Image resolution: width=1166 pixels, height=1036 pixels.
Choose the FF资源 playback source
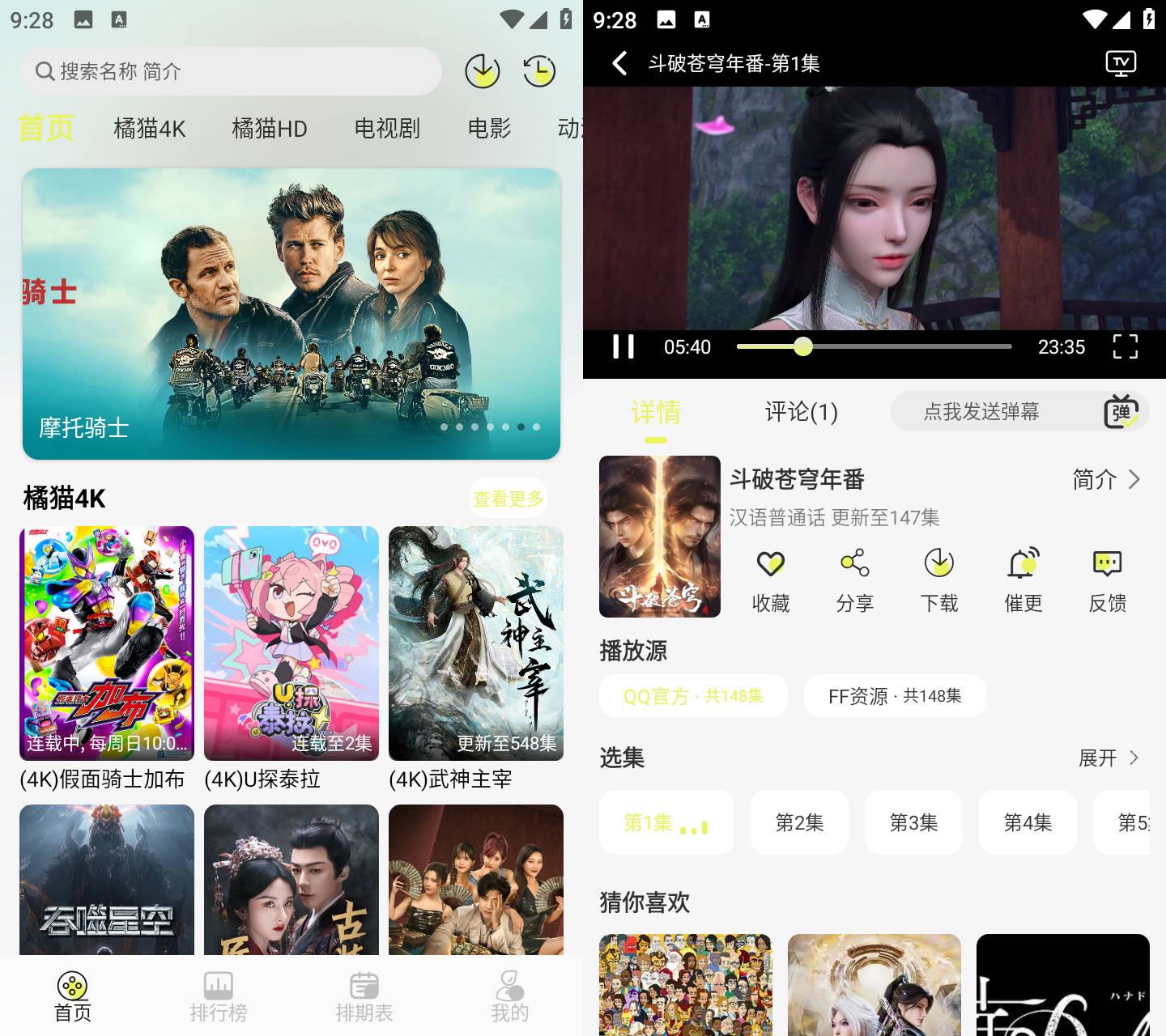pos(894,696)
